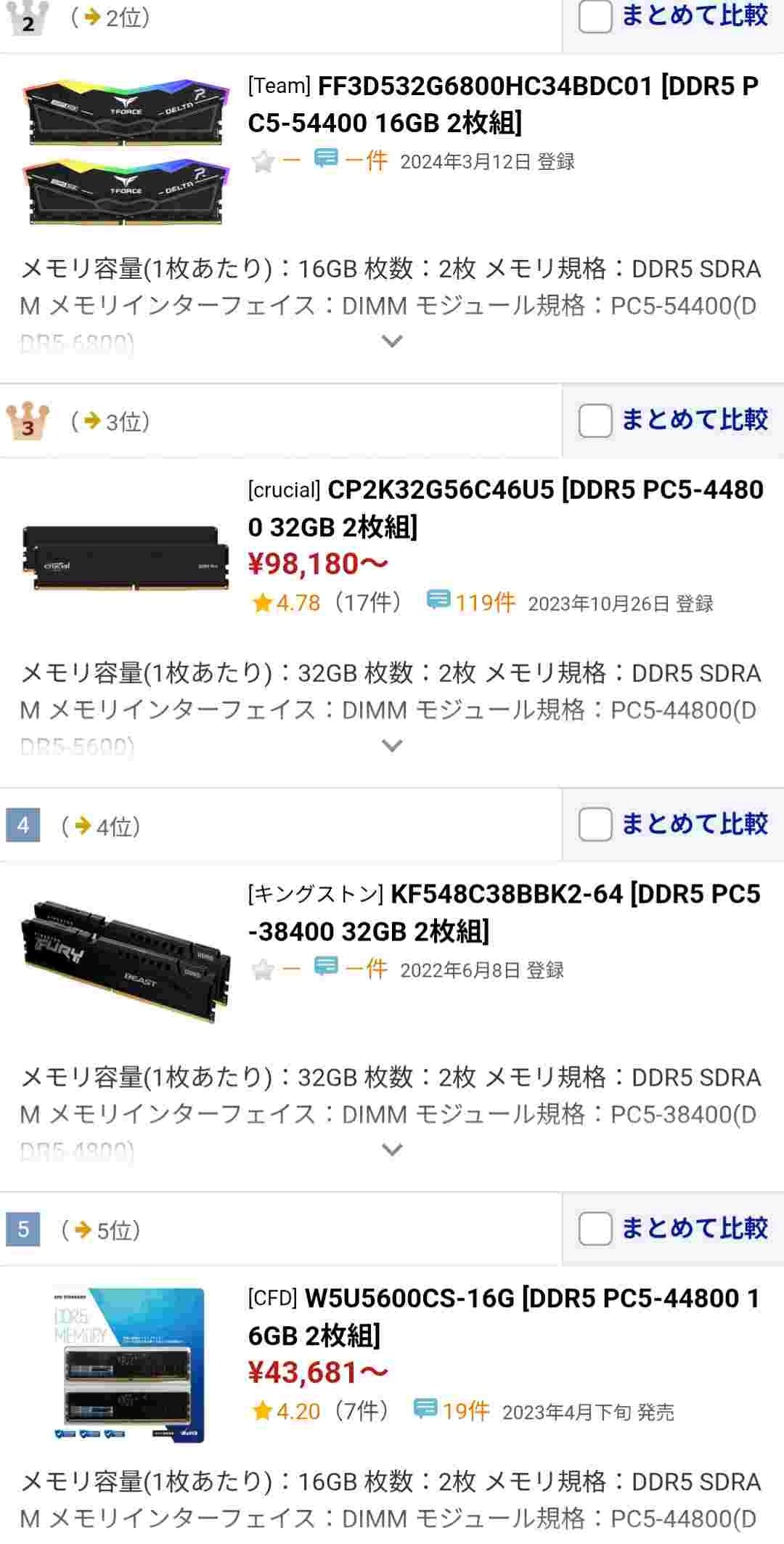
Task: Open the 19件 reviews for CFD memory
Action: pyautogui.click(x=452, y=1410)
